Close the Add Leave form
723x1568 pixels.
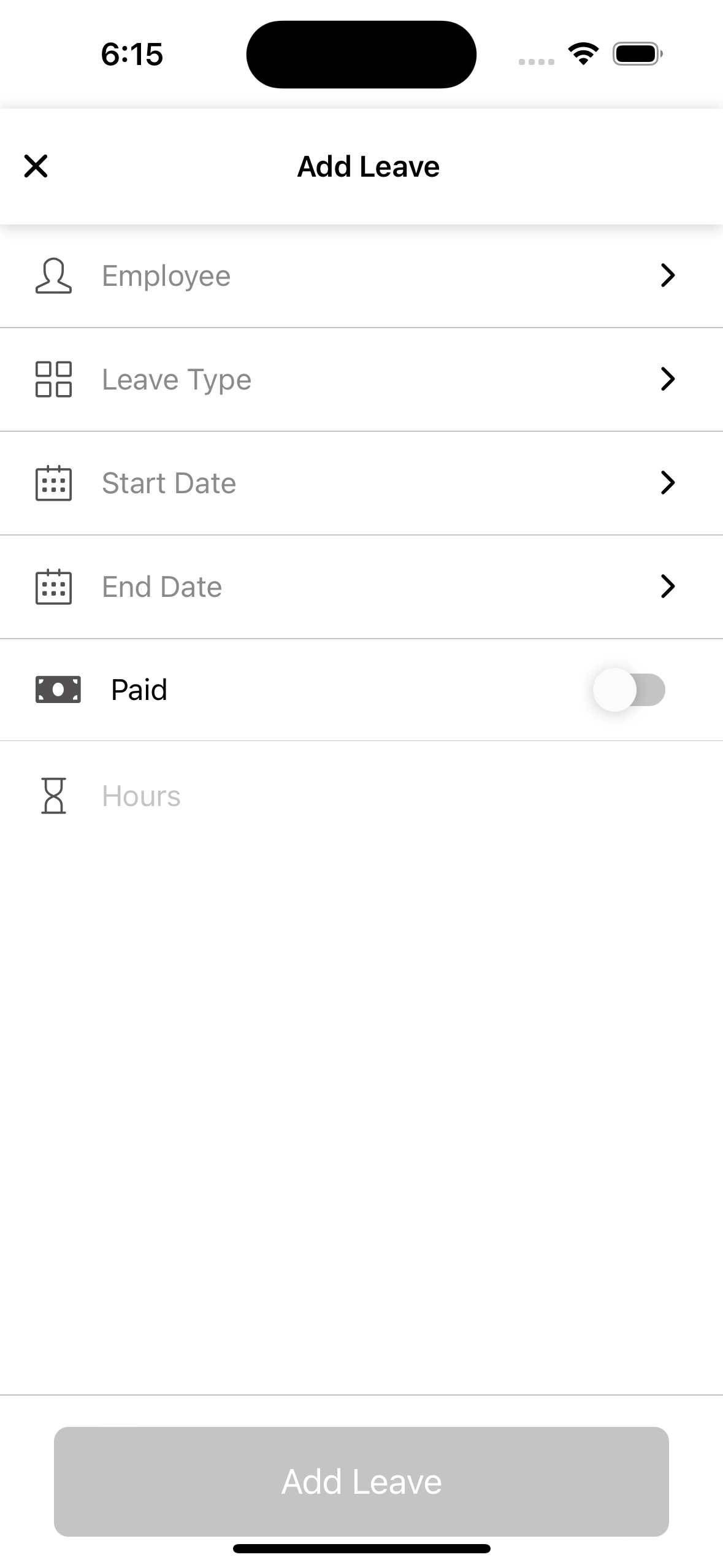point(36,166)
